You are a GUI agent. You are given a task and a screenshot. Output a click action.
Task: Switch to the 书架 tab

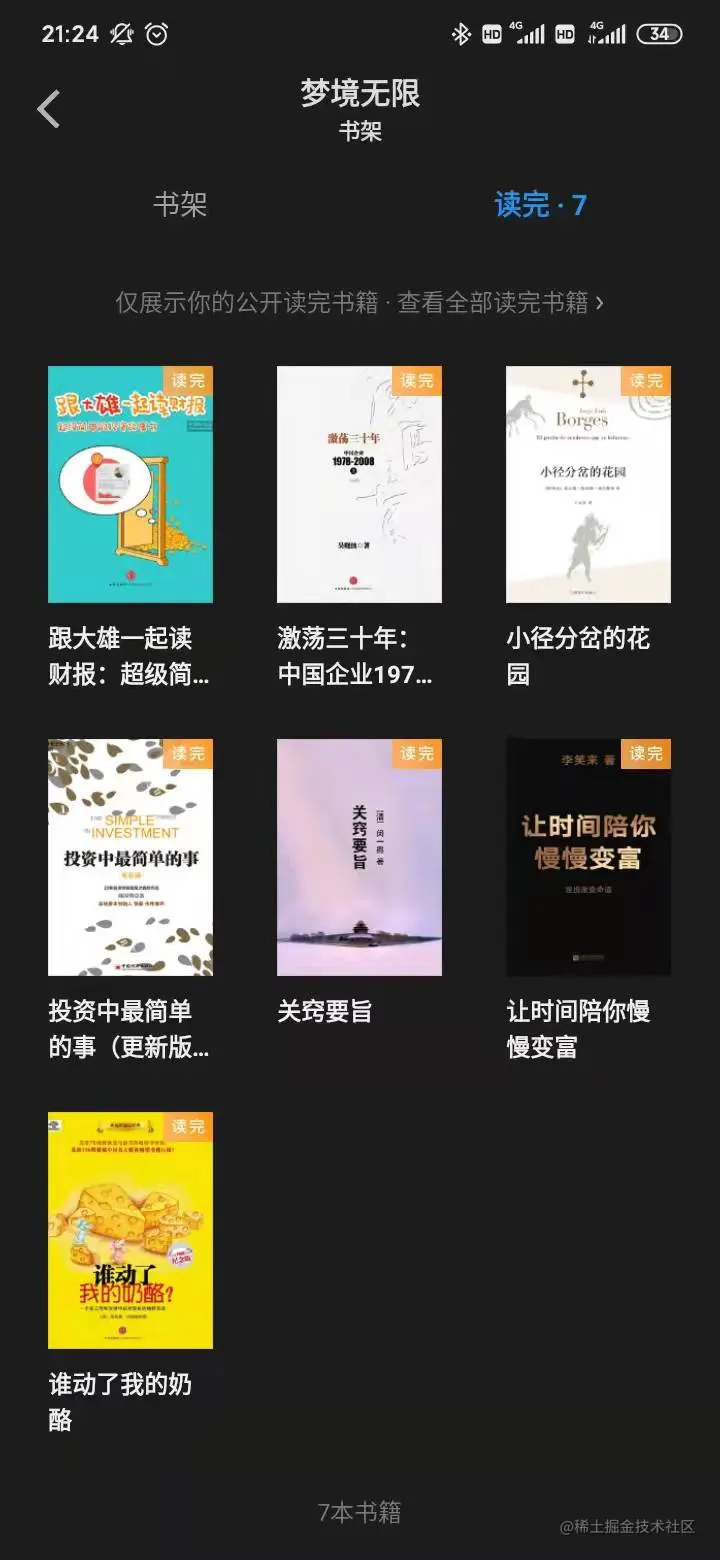coord(180,203)
